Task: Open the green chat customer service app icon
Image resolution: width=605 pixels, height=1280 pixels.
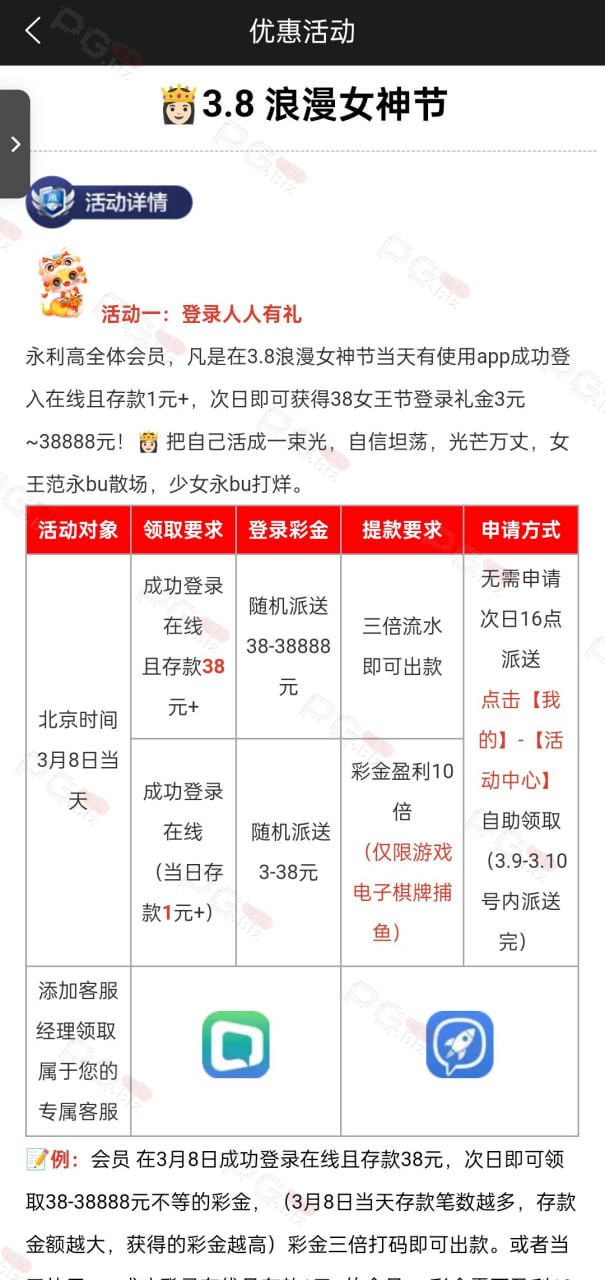Action: point(236,1044)
